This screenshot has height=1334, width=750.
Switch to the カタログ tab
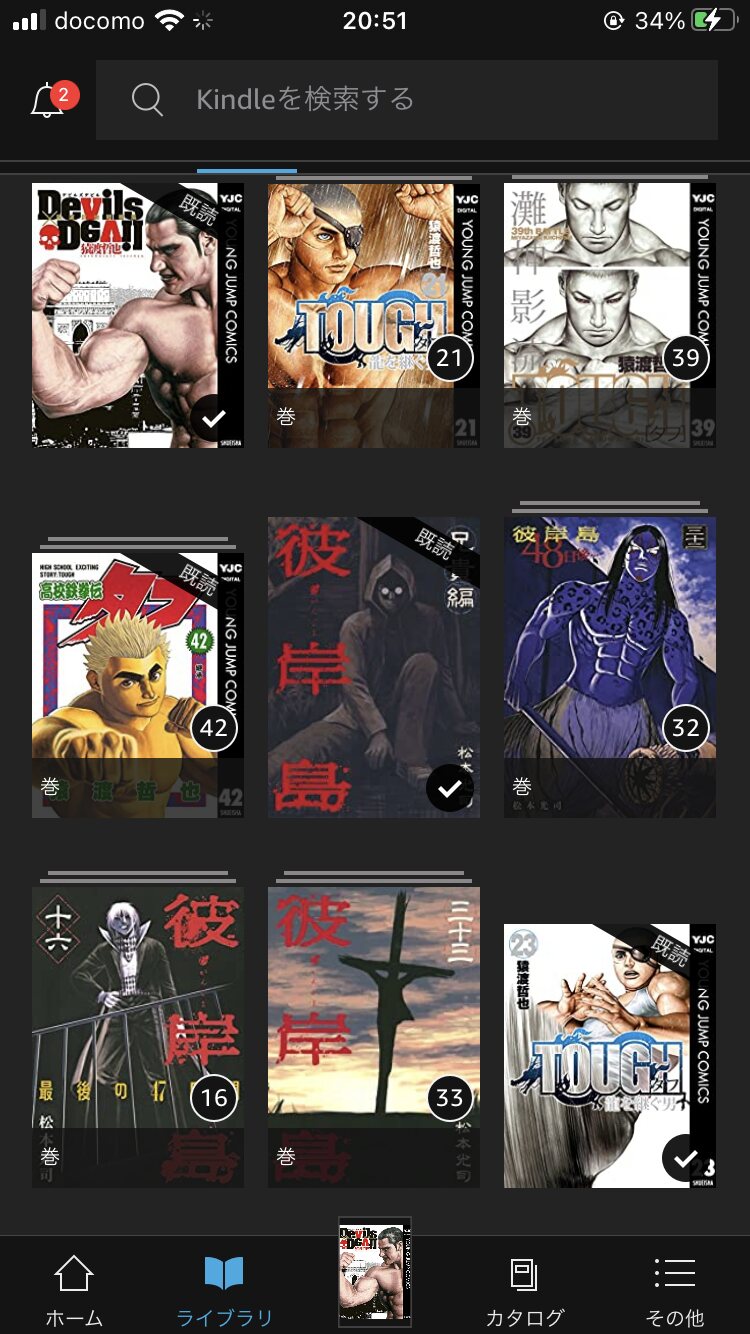[524, 1290]
